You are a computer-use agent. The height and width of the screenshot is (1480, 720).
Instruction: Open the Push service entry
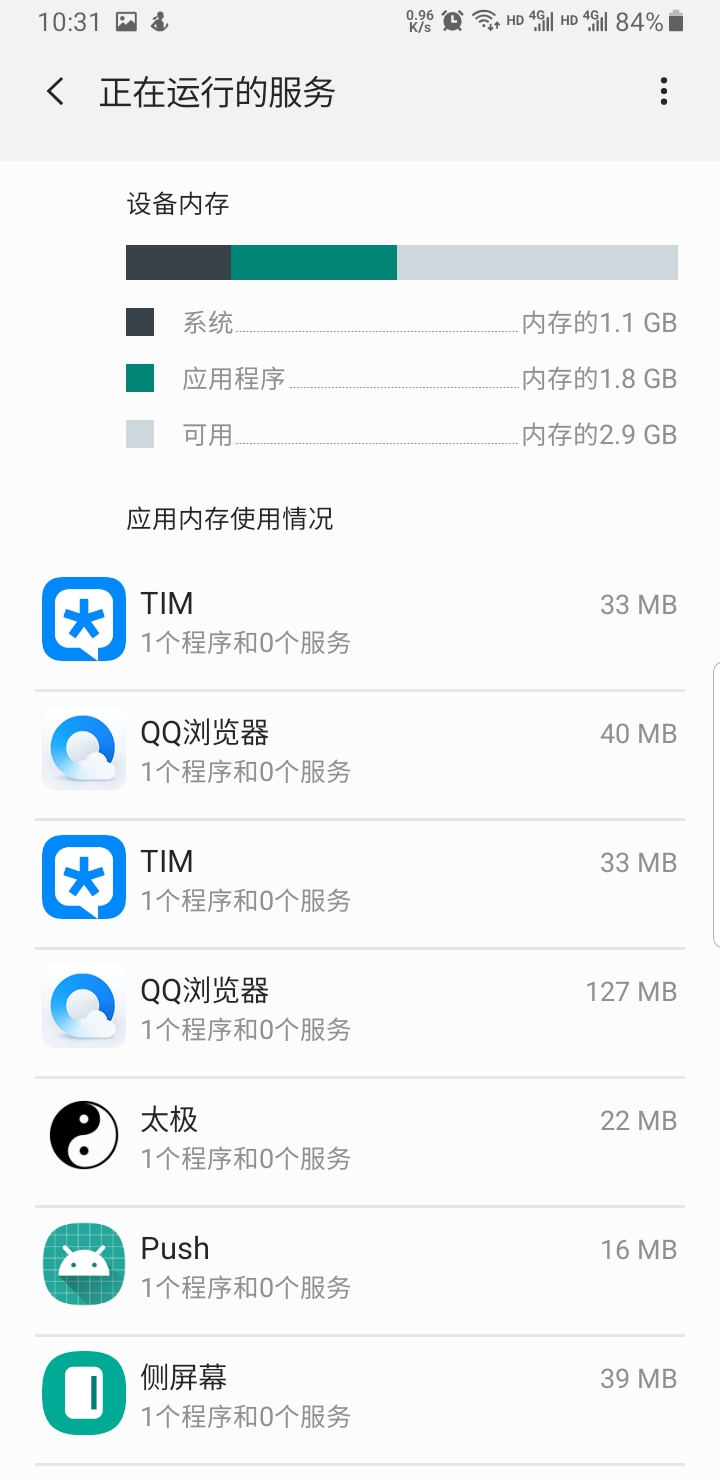[x=360, y=1264]
